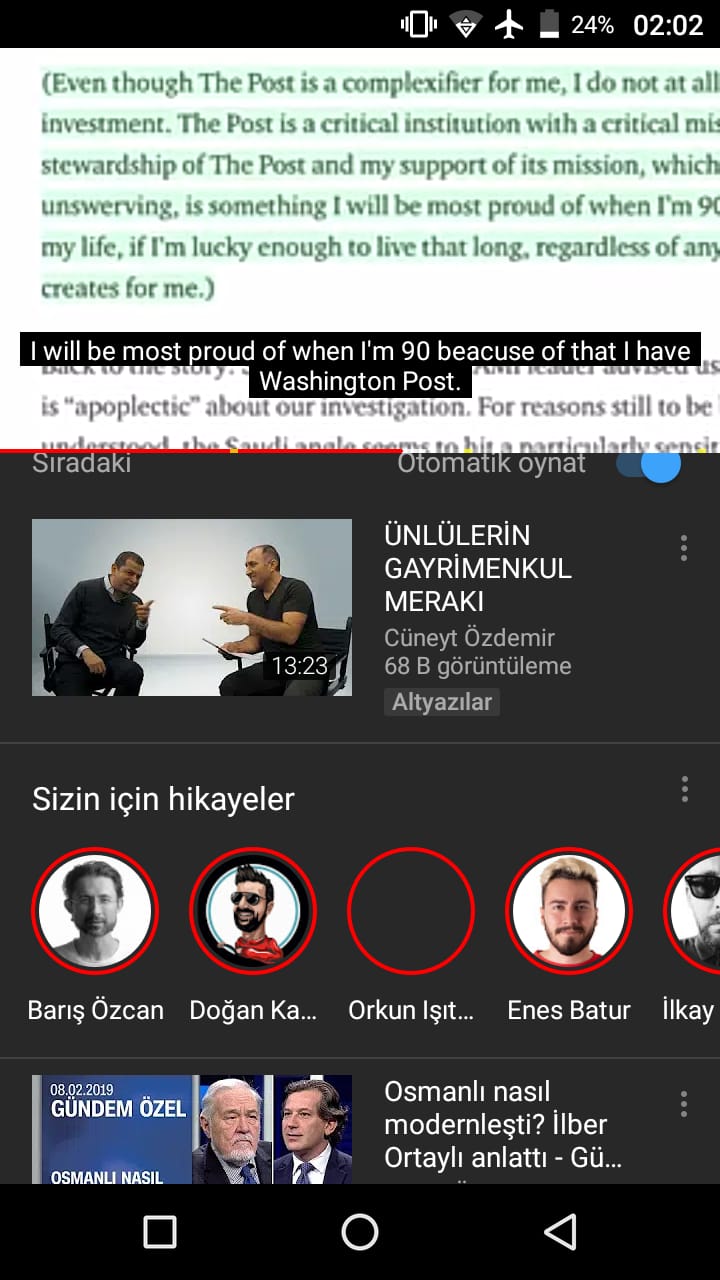Tap the playing video to show controls
720x1280 pixels.
[360, 200]
